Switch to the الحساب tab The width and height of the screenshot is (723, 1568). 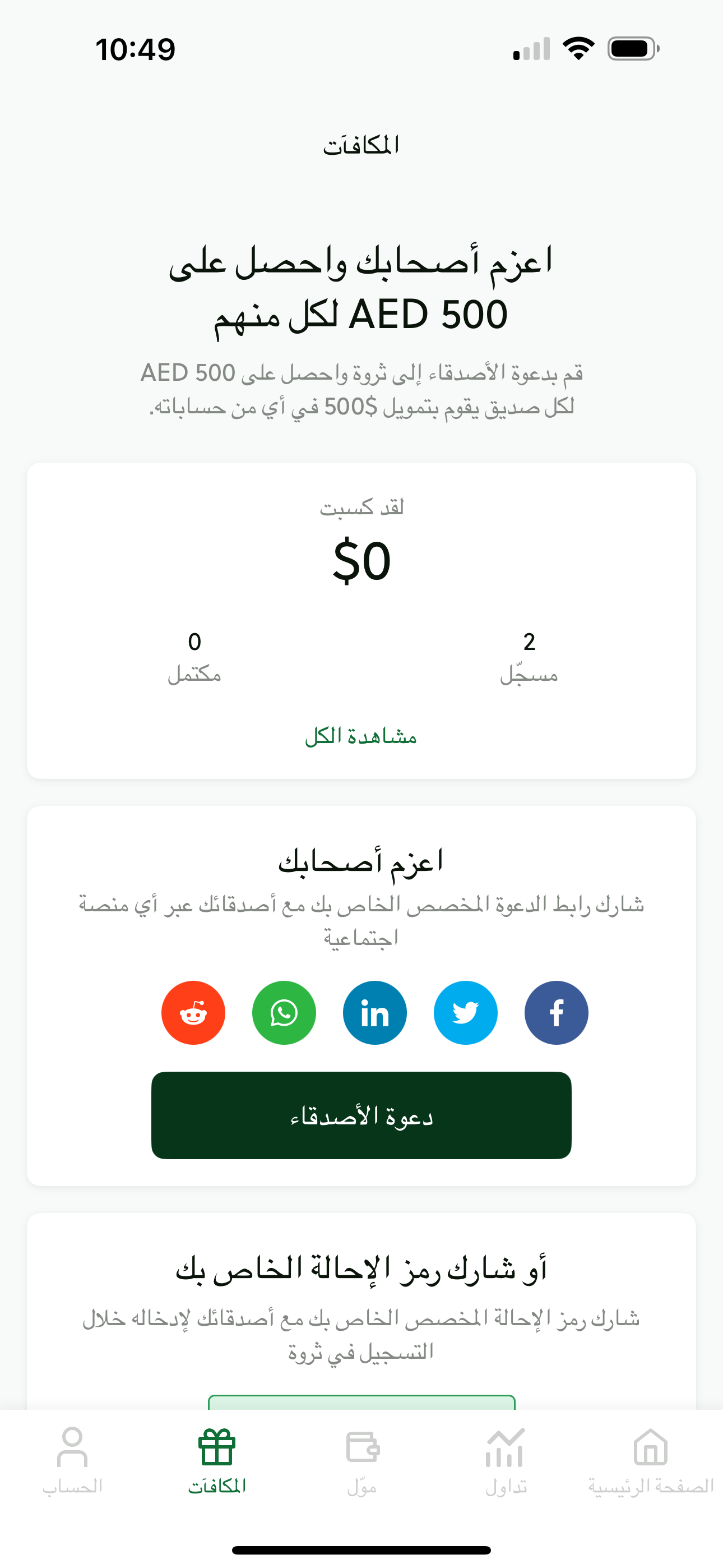72,1461
